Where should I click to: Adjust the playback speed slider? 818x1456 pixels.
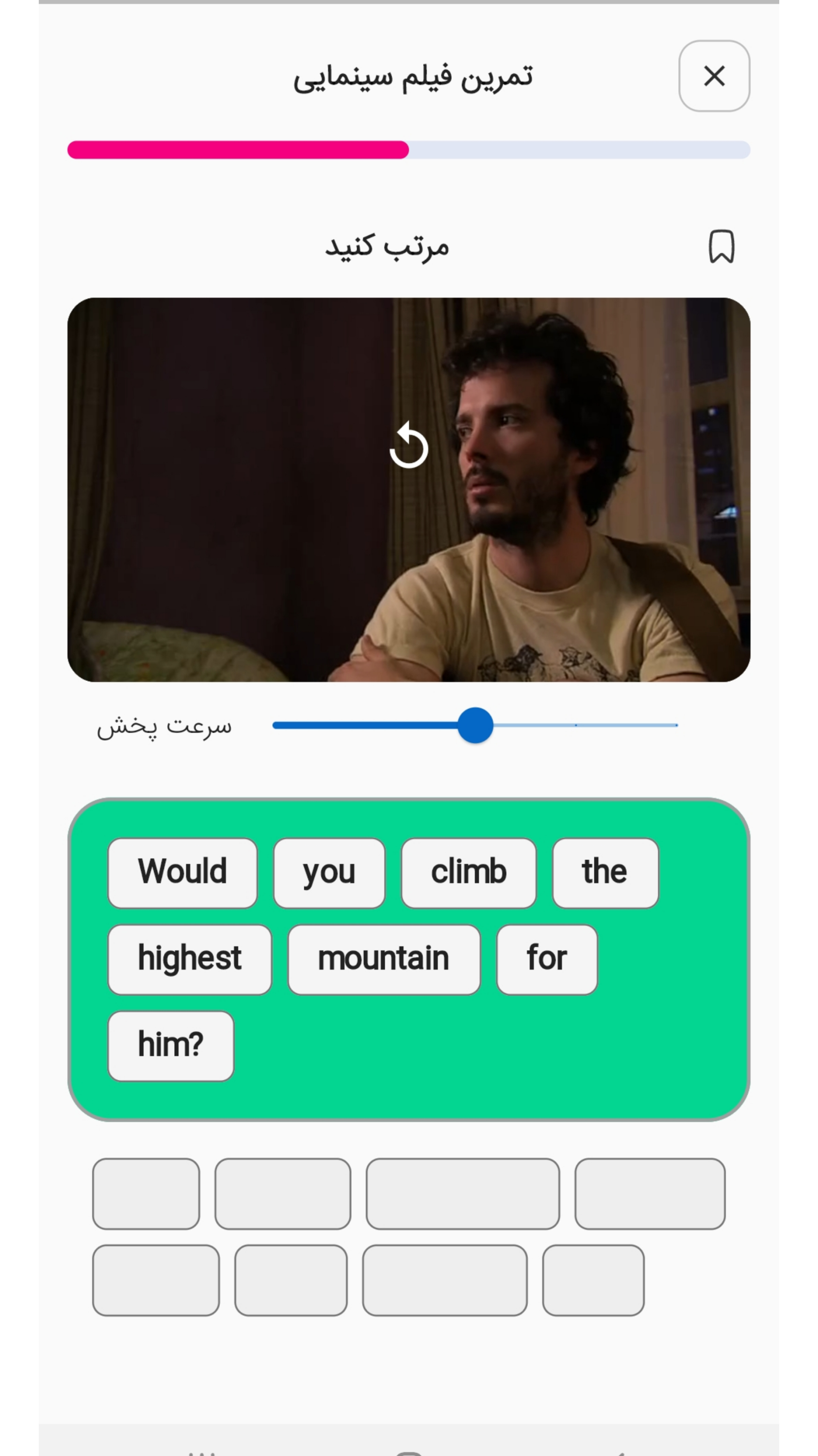[475, 725]
